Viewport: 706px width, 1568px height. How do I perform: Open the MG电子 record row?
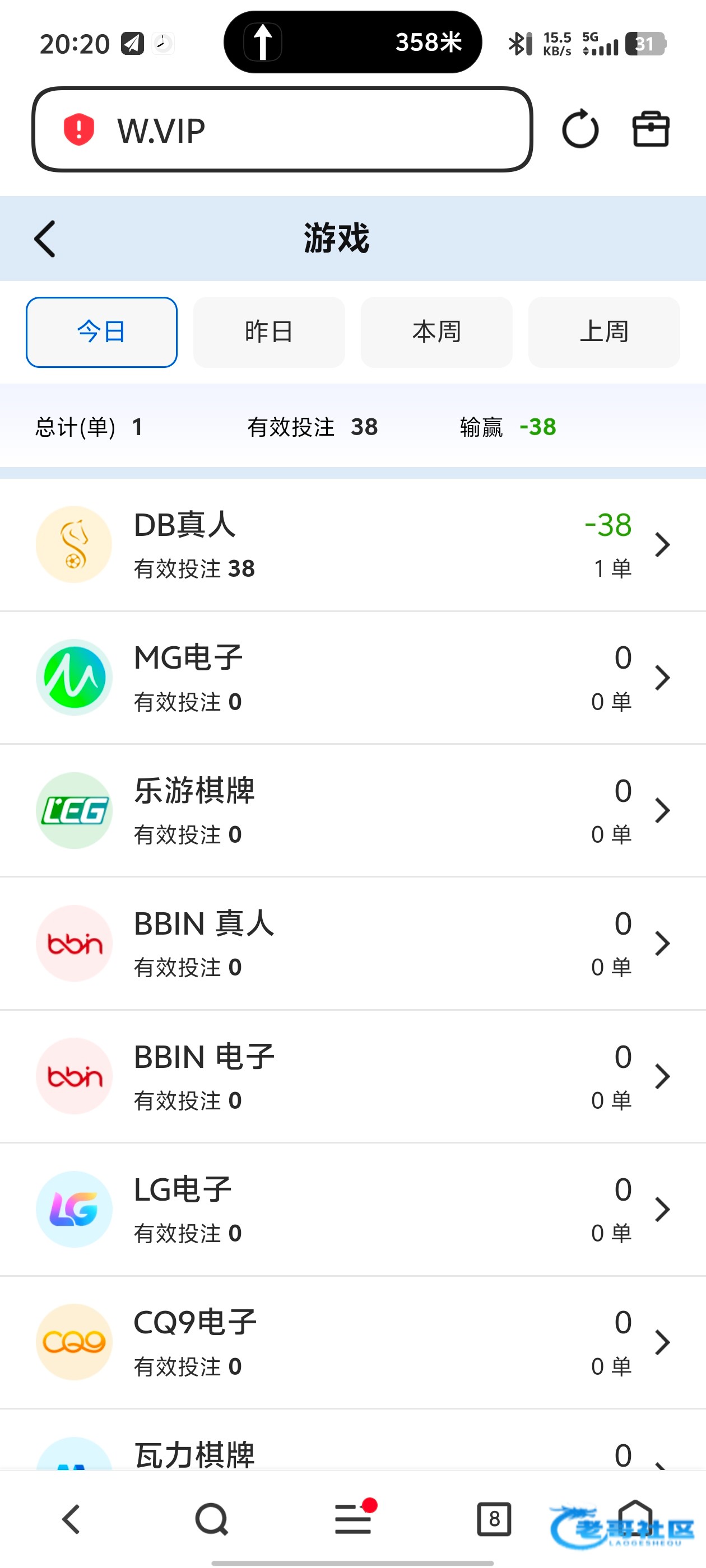coord(352,678)
